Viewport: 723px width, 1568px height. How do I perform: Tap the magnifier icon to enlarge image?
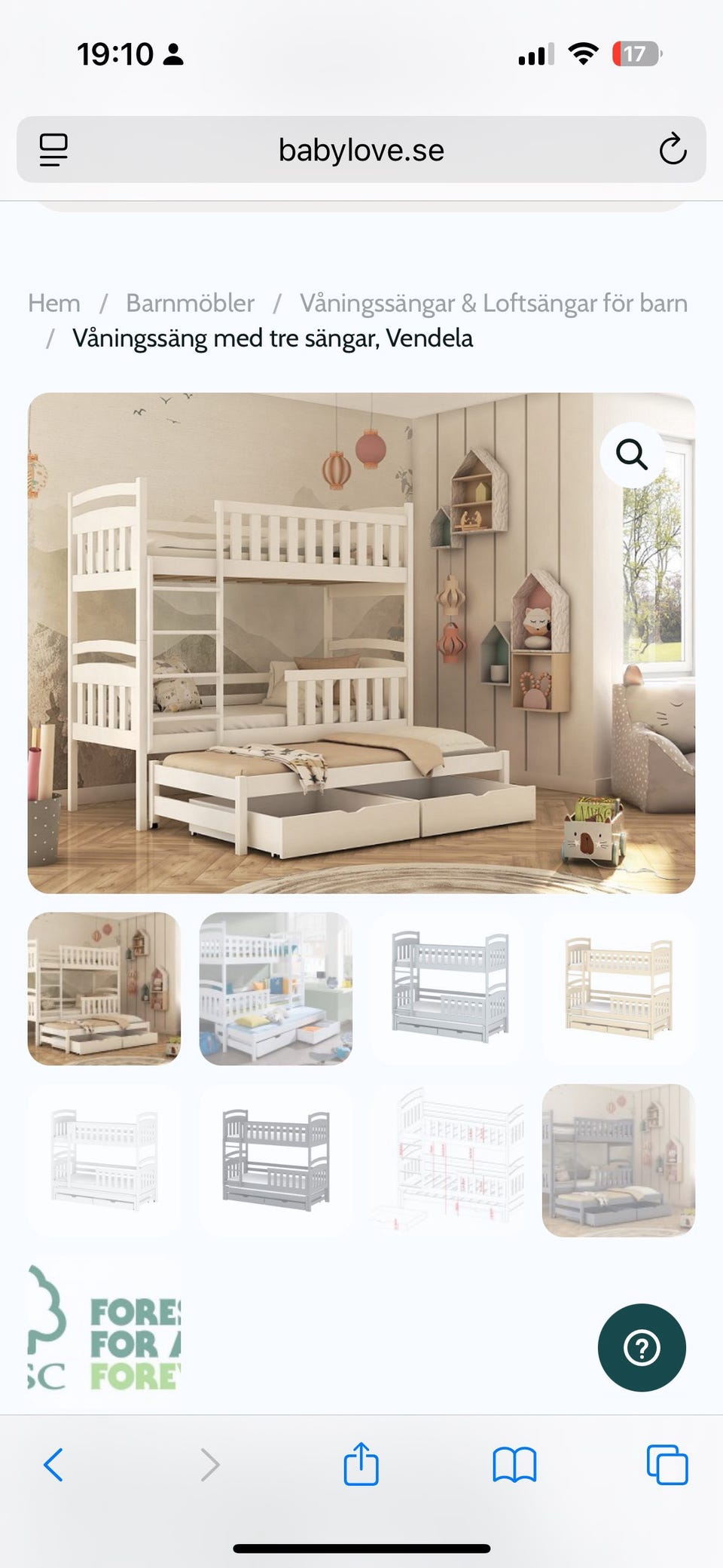click(631, 454)
